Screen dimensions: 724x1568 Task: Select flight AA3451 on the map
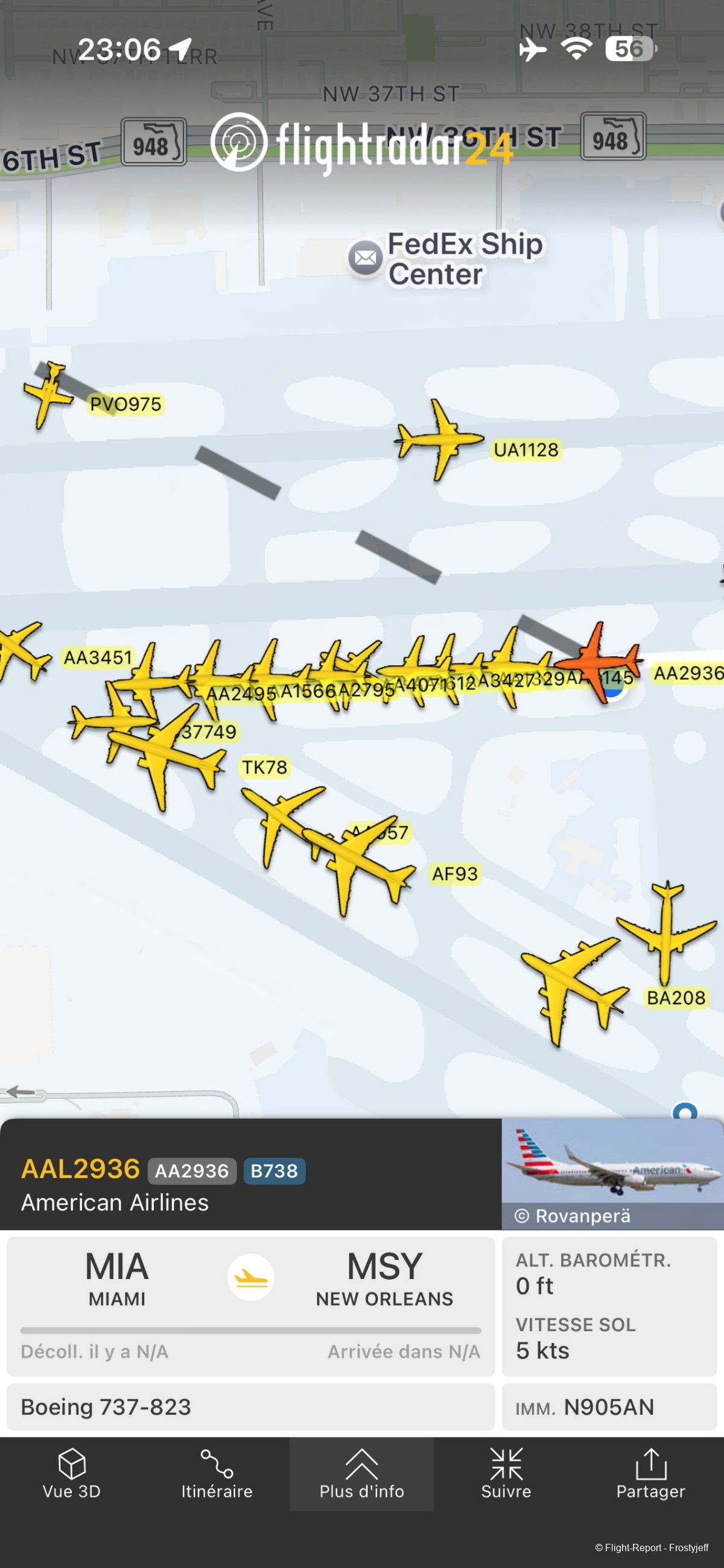coord(21,651)
